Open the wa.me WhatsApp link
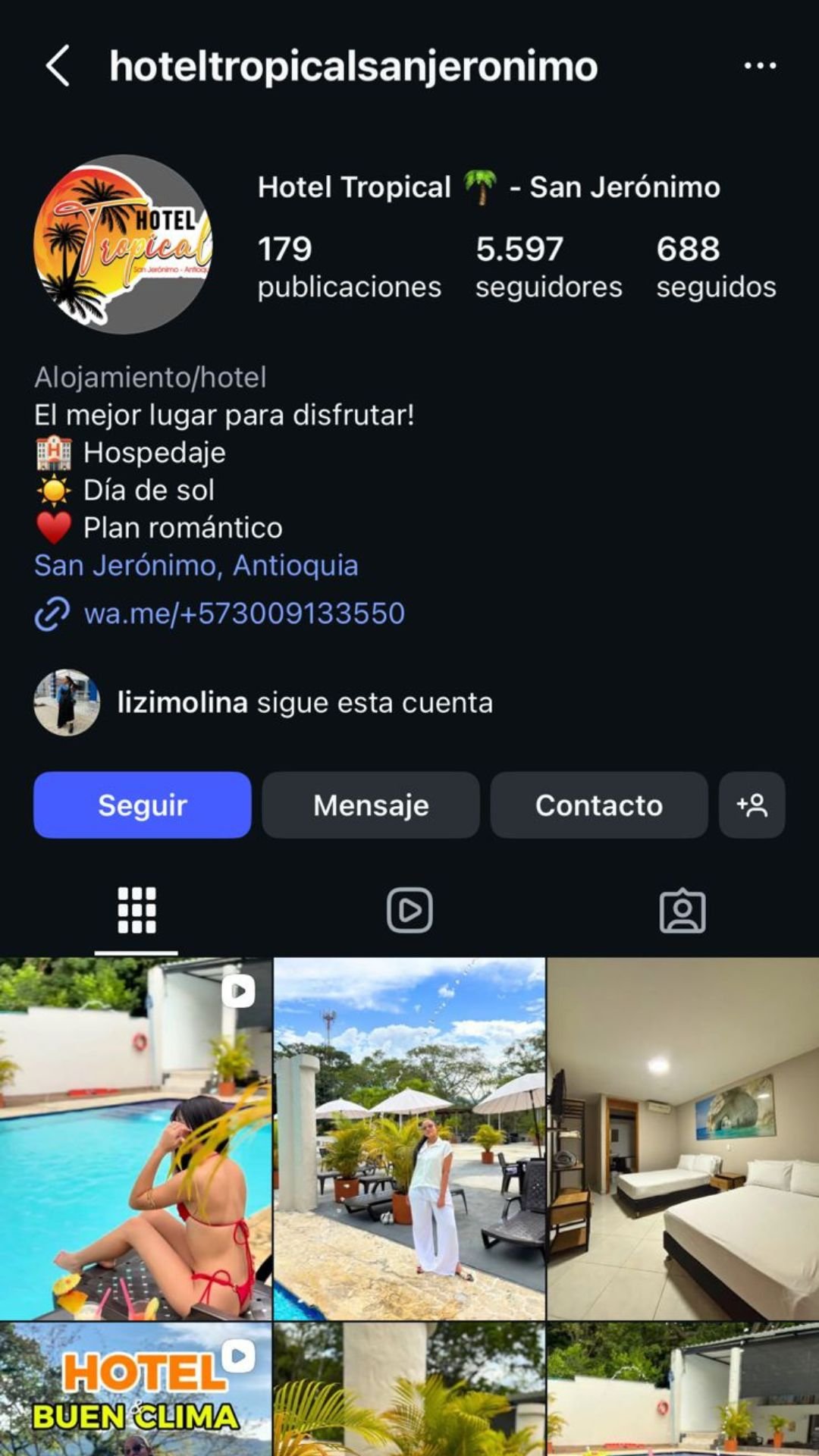The image size is (819, 1456). [x=243, y=614]
